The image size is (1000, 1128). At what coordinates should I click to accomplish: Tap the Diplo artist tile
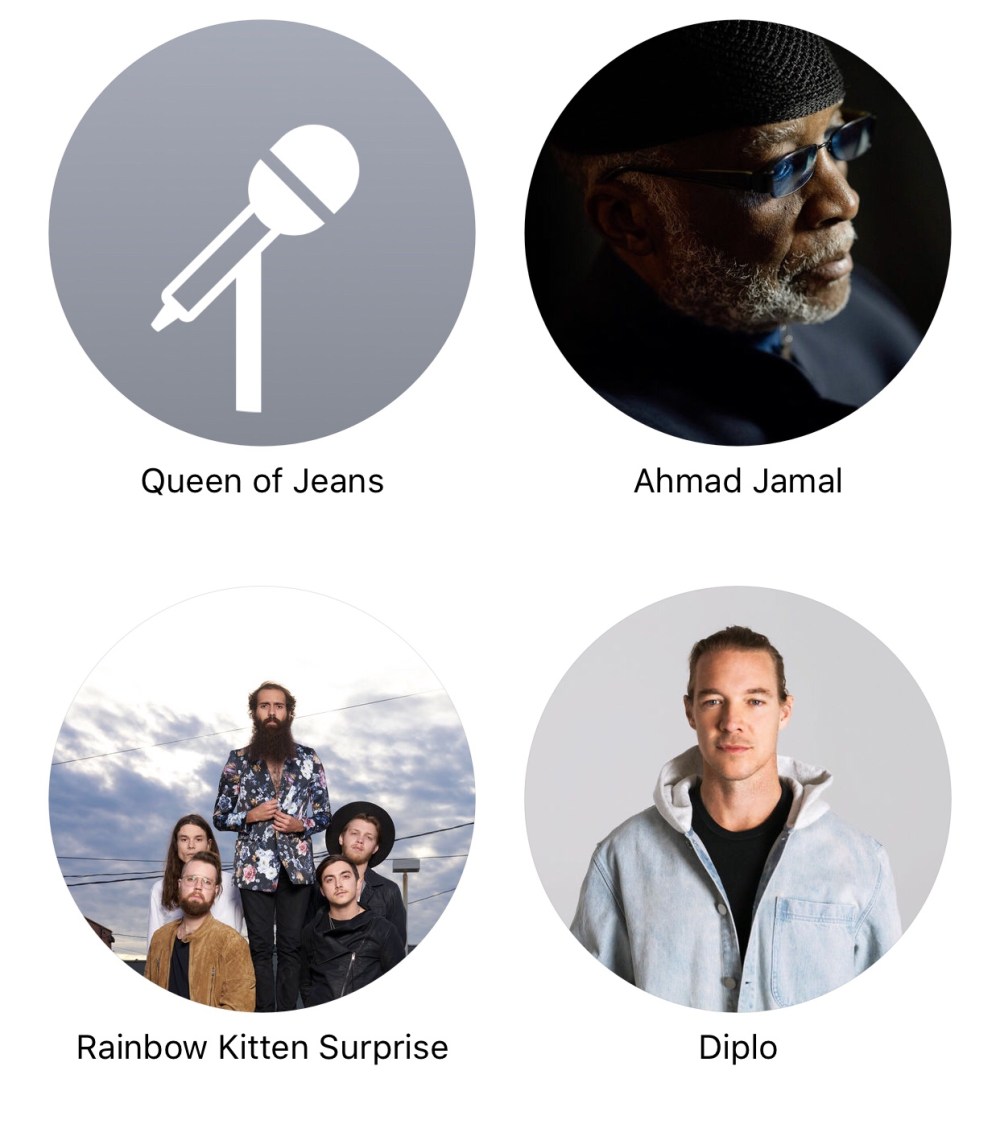click(738, 800)
